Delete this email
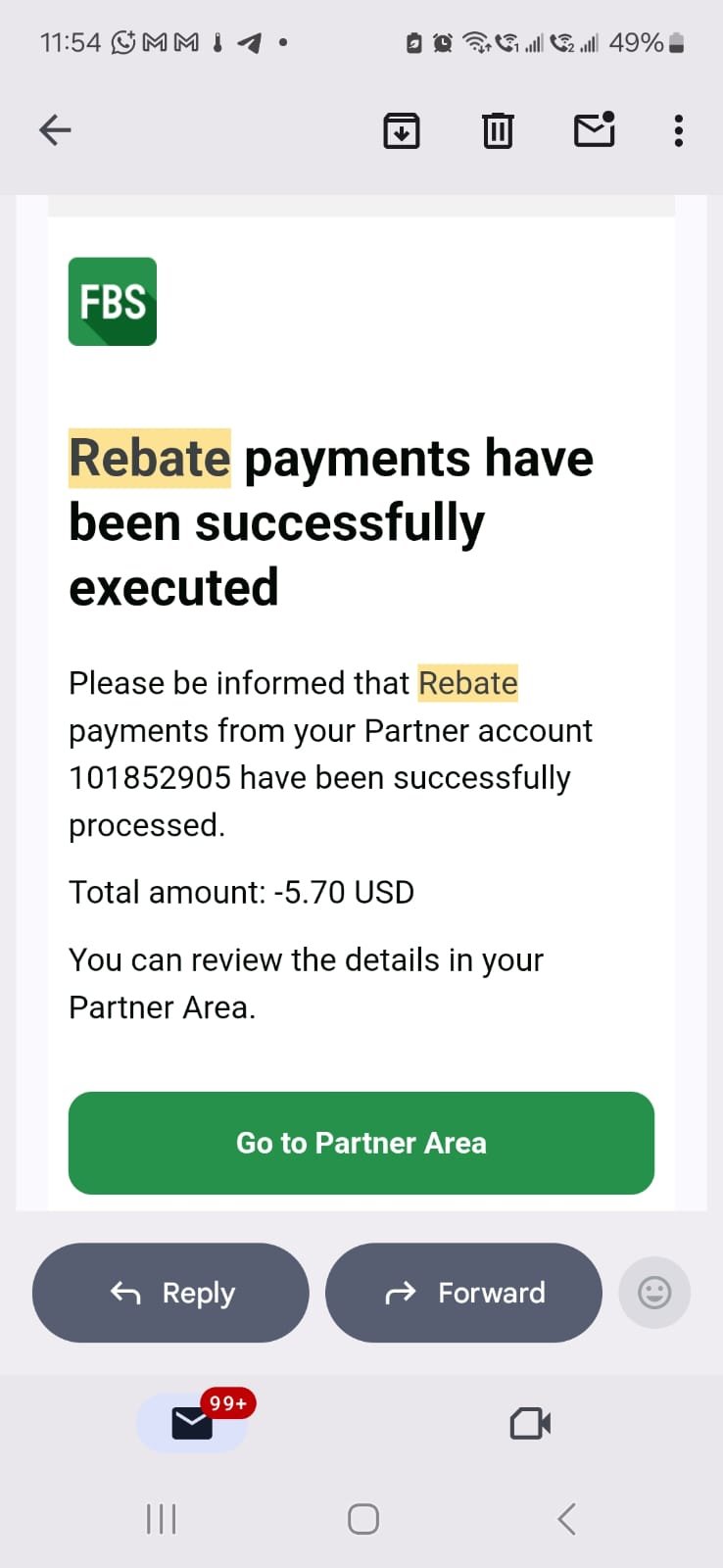 [x=498, y=130]
